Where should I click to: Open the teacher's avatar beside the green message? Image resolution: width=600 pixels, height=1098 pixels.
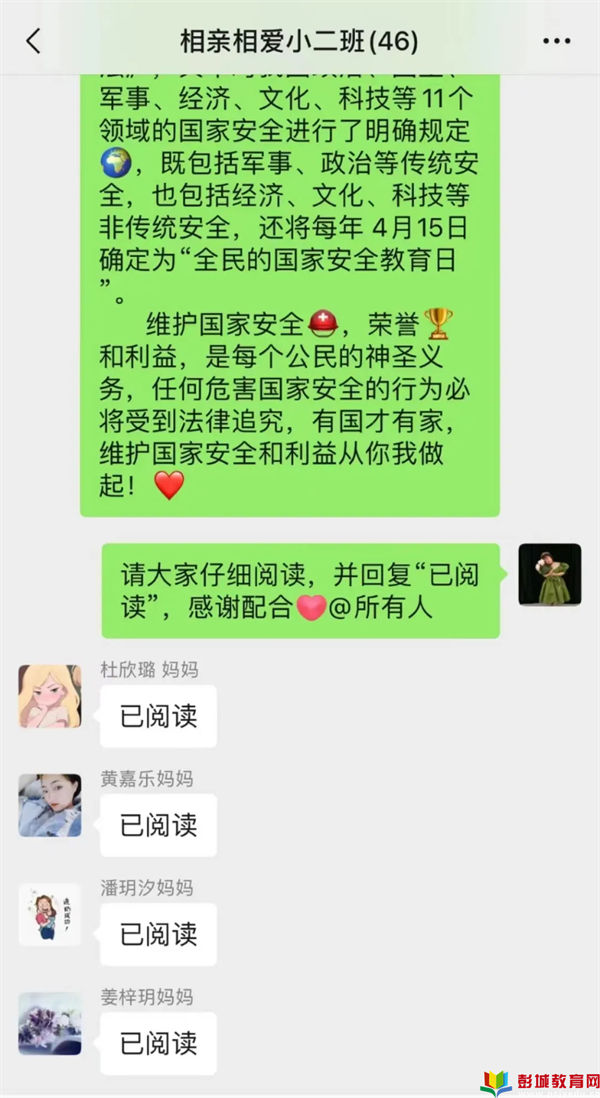[549, 574]
